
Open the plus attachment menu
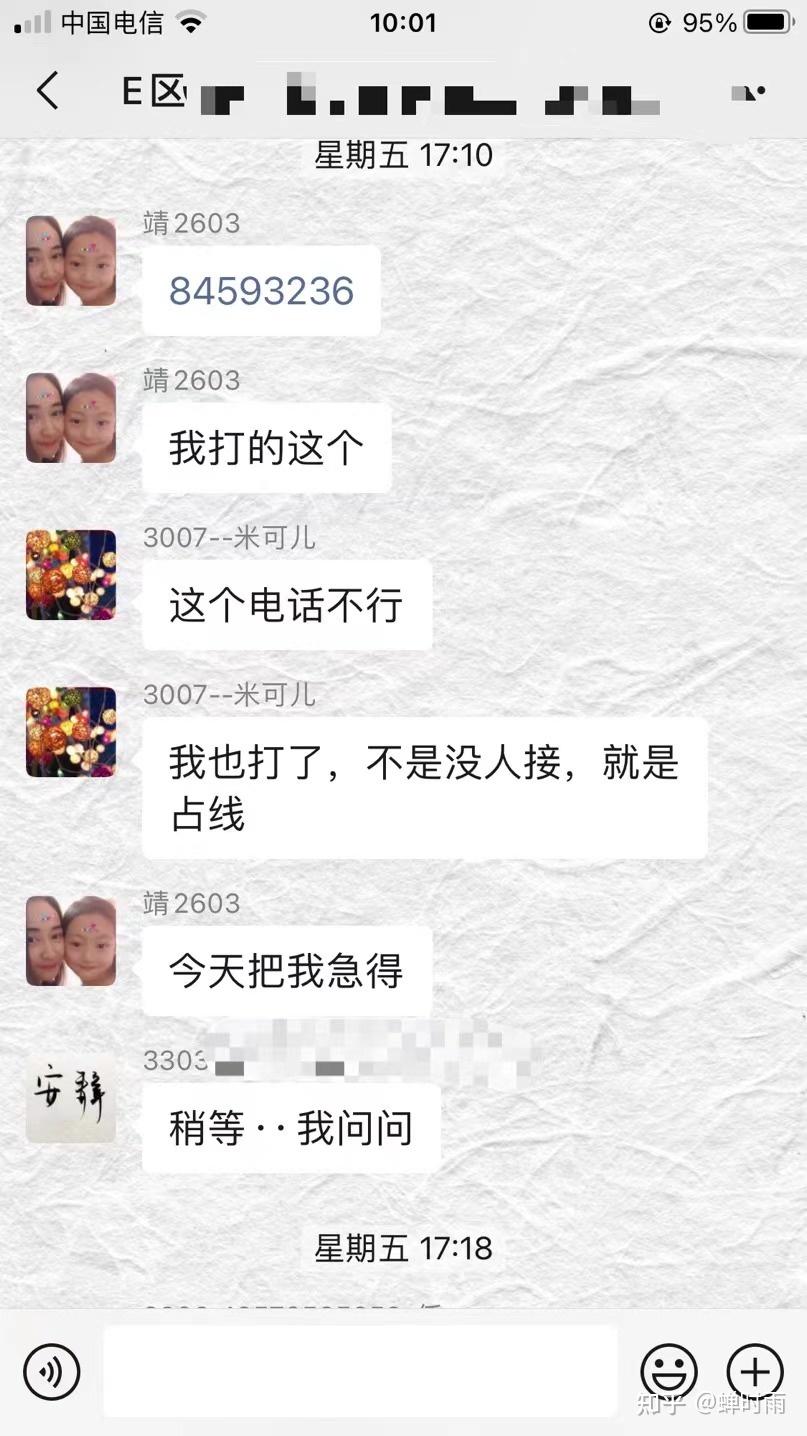[x=755, y=1371]
